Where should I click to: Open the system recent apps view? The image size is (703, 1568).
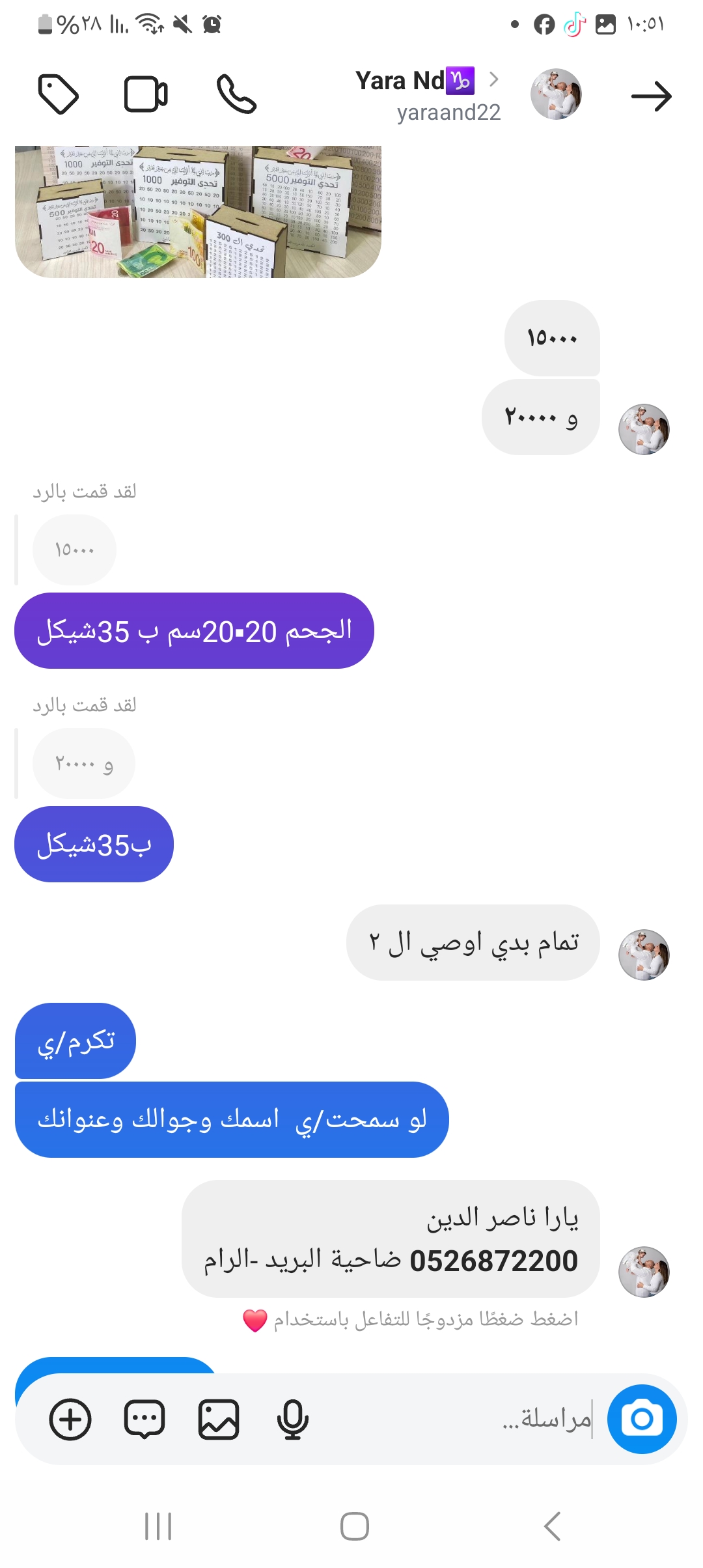158,1526
